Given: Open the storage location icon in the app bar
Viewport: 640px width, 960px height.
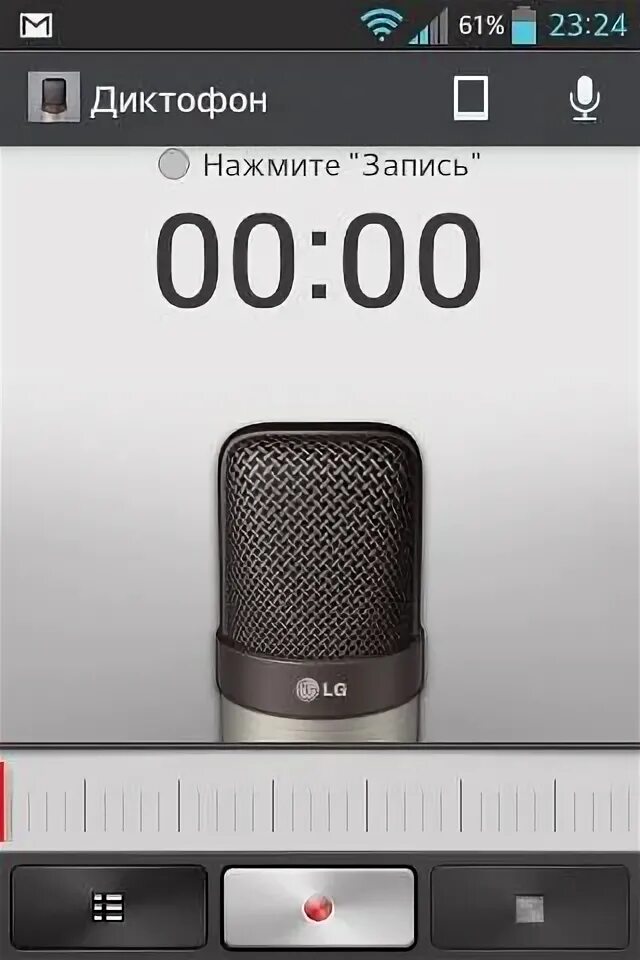Looking at the screenshot, I should pos(471,98).
